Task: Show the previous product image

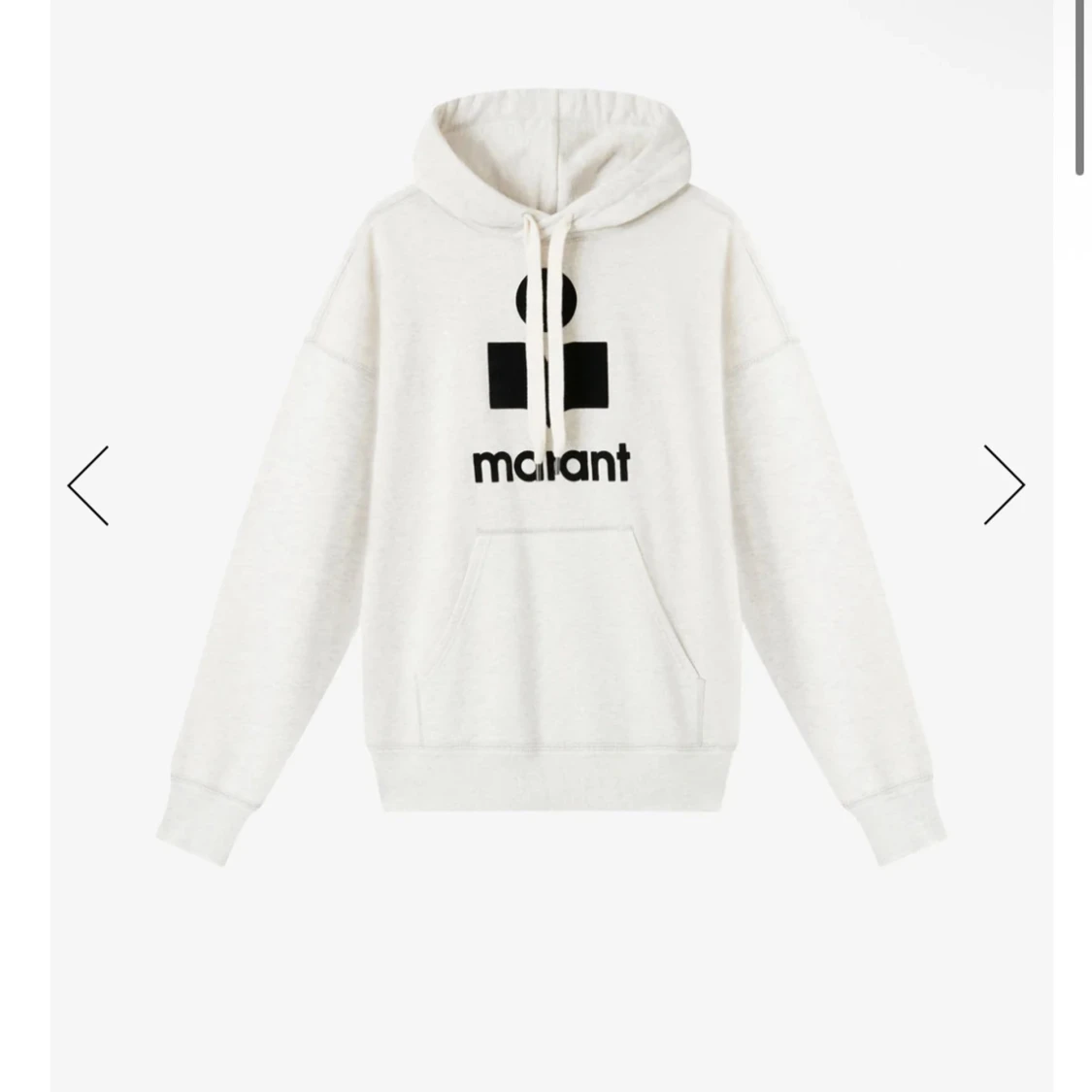Action: 88,486
